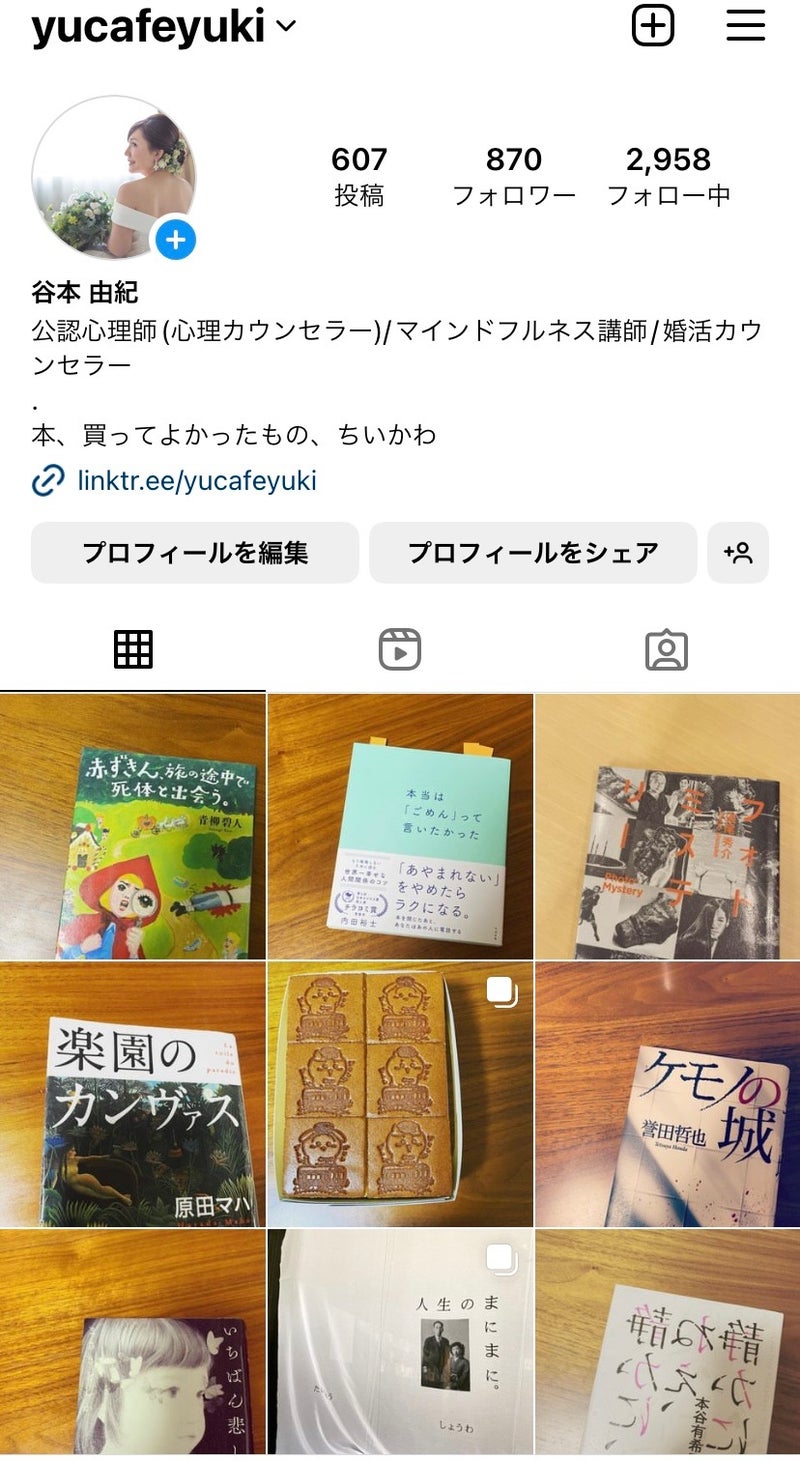Open the account switcher next to yucafeyuki

(286, 27)
